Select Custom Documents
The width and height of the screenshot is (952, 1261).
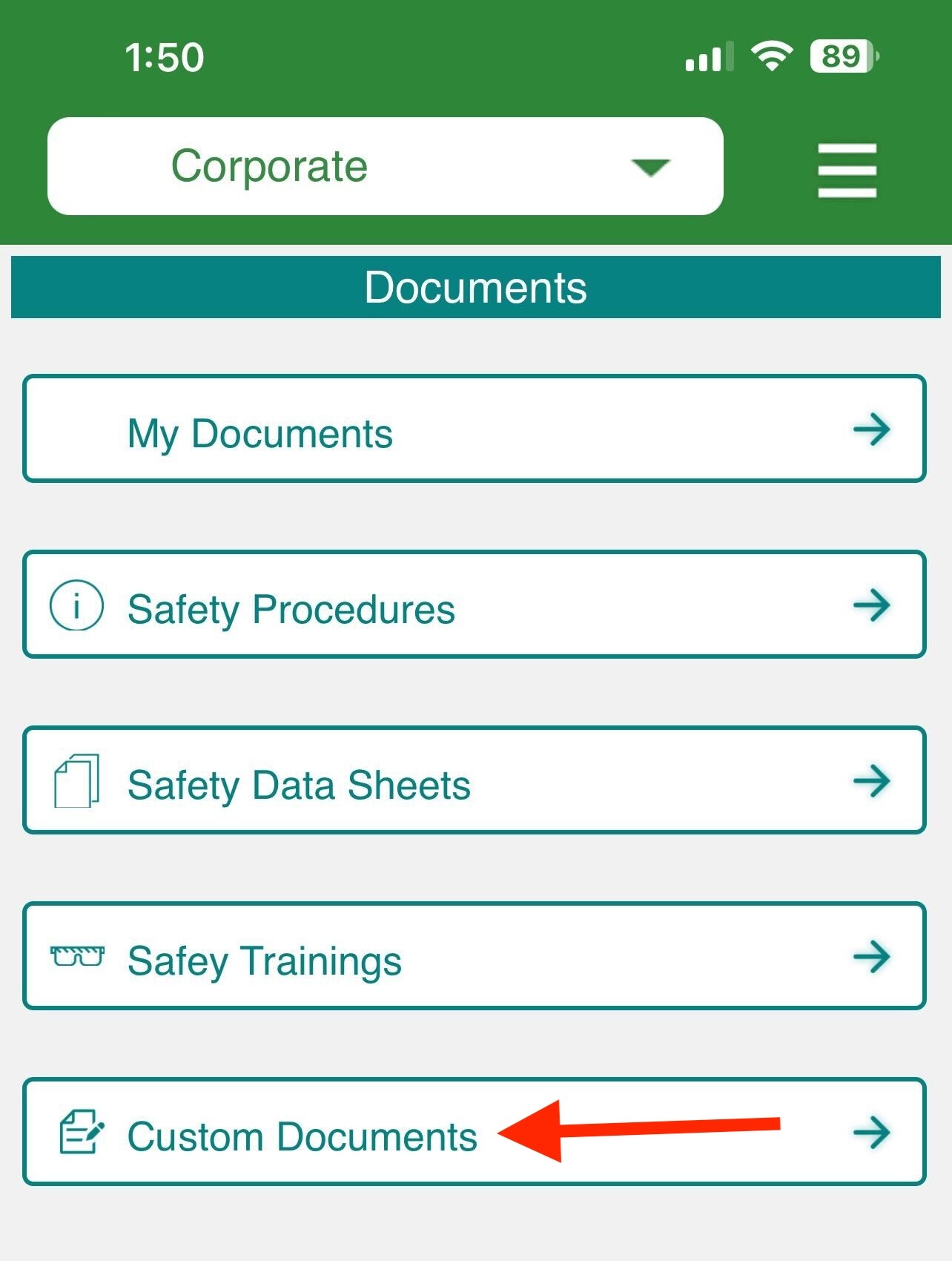[475, 1132]
